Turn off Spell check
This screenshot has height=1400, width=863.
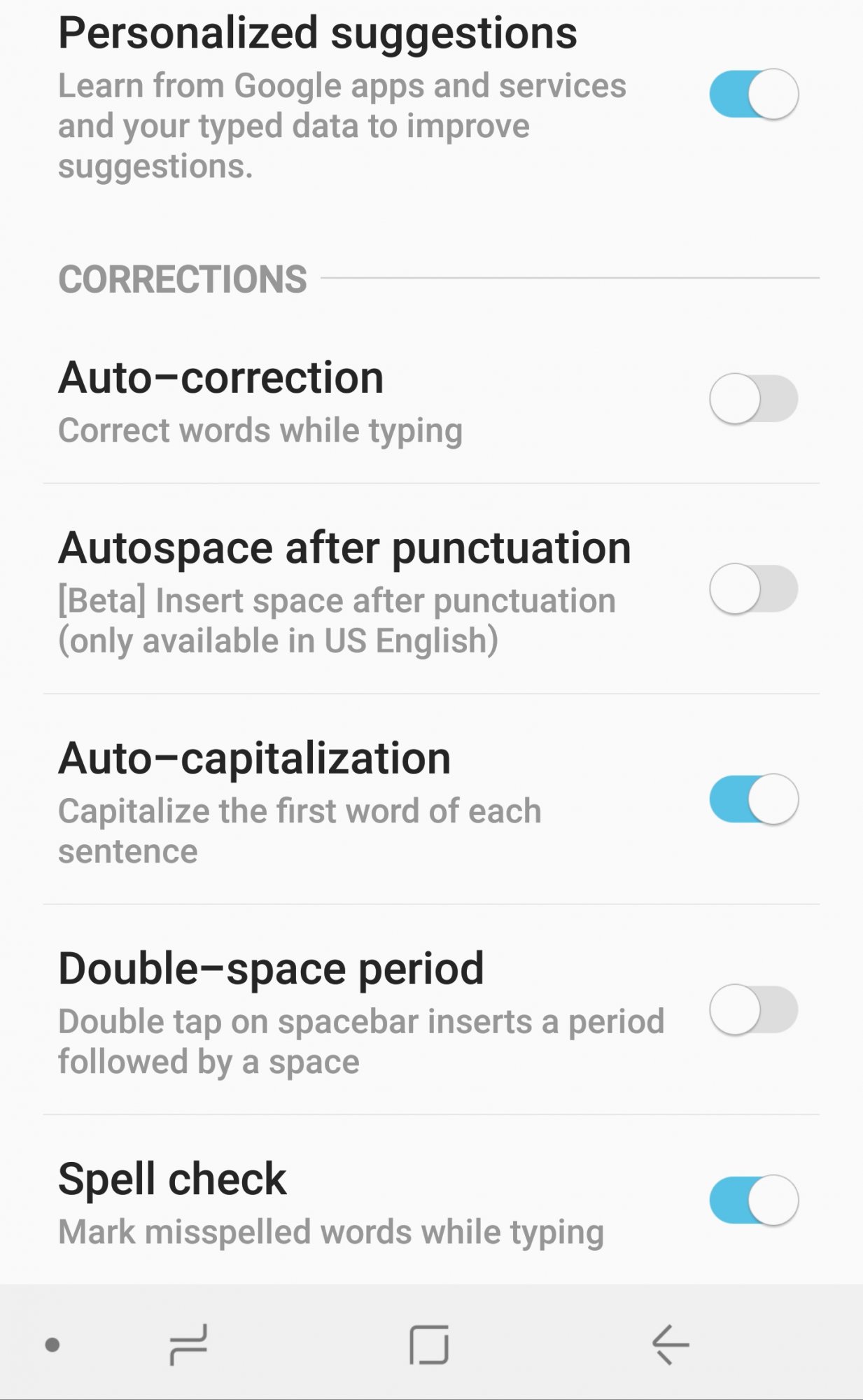point(754,1200)
